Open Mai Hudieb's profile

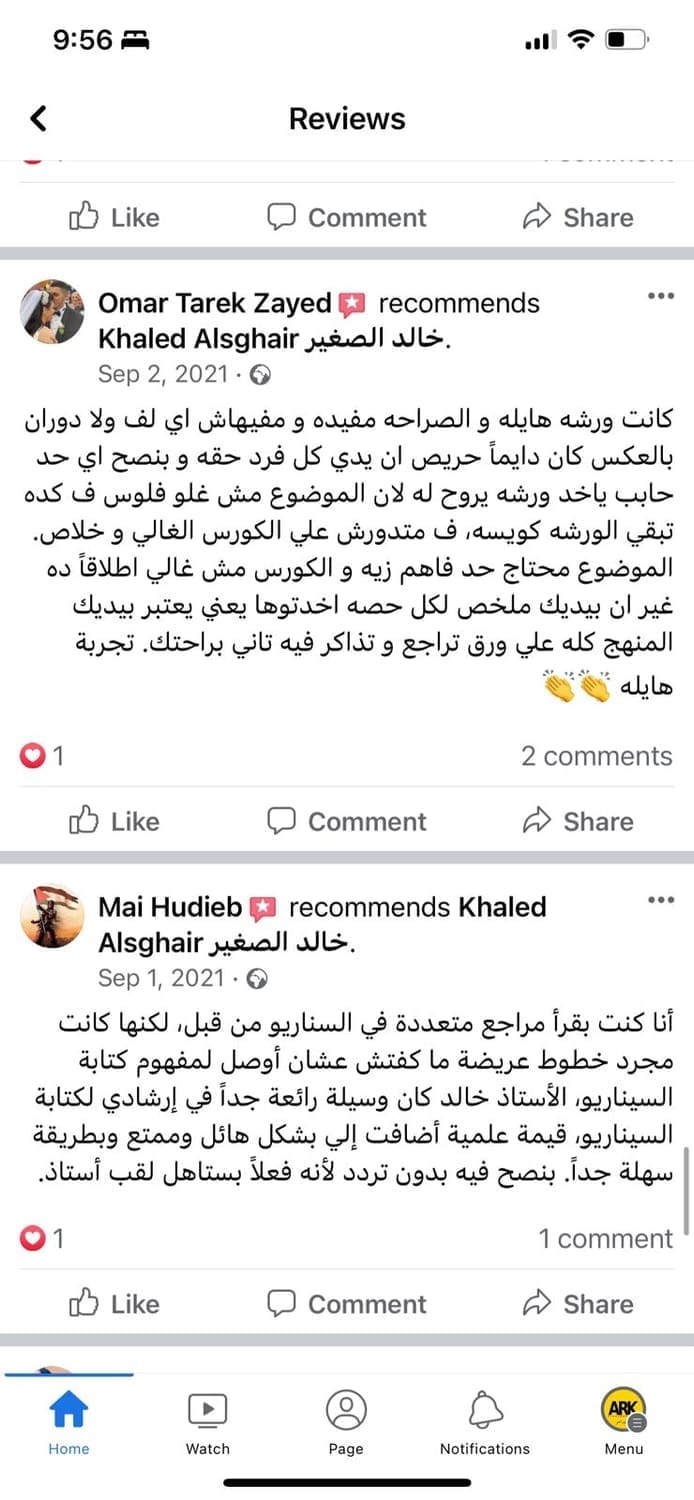pyautogui.click(x=170, y=907)
